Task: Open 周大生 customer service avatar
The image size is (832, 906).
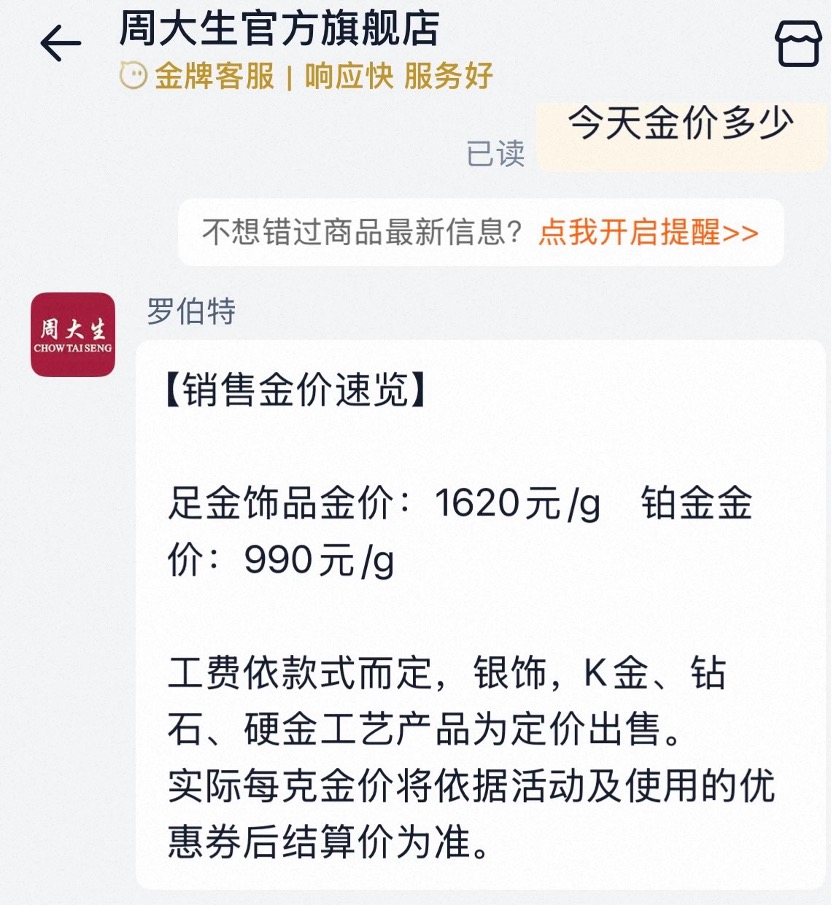Action: click(x=73, y=334)
